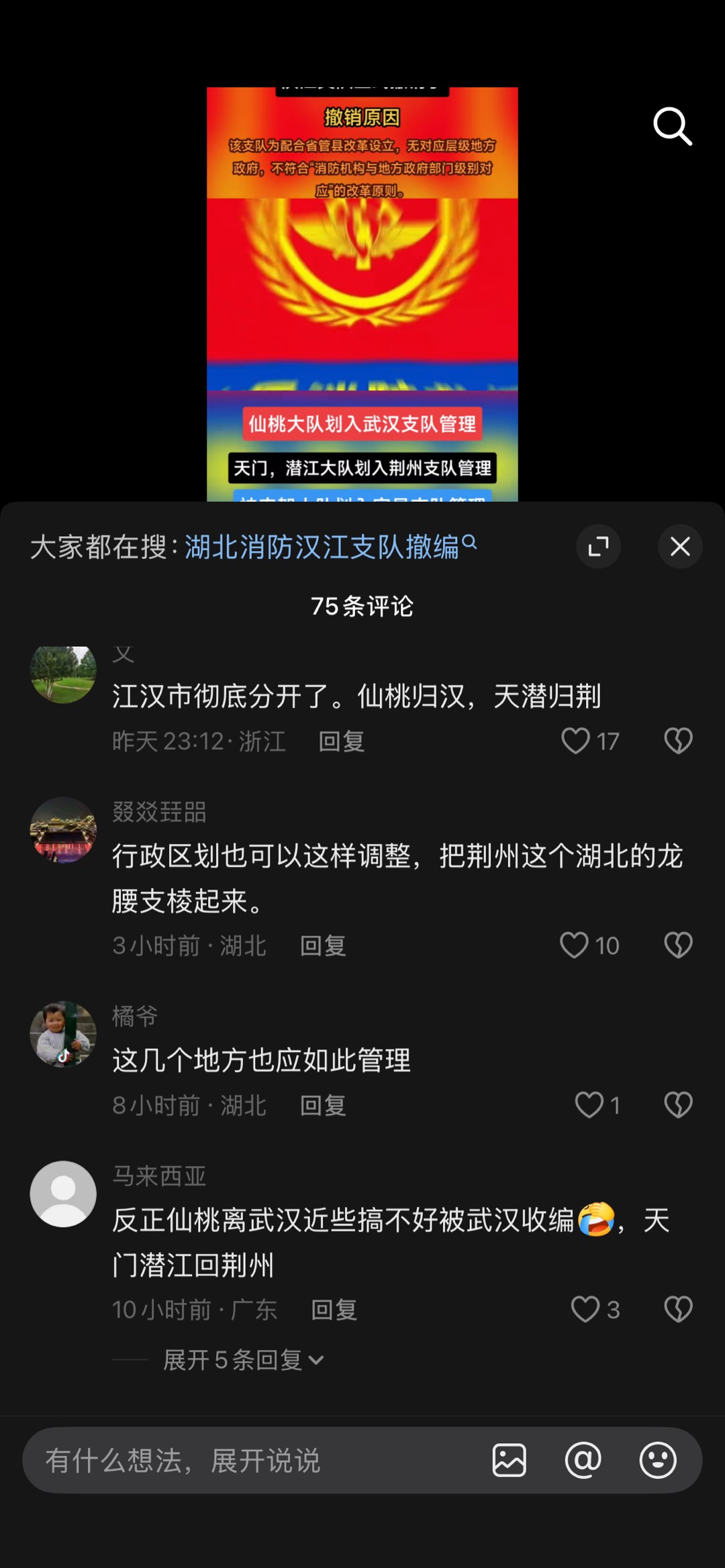The height and width of the screenshot is (1568, 725).
Task: Attach an image to your comment
Action: [x=510, y=1460]
